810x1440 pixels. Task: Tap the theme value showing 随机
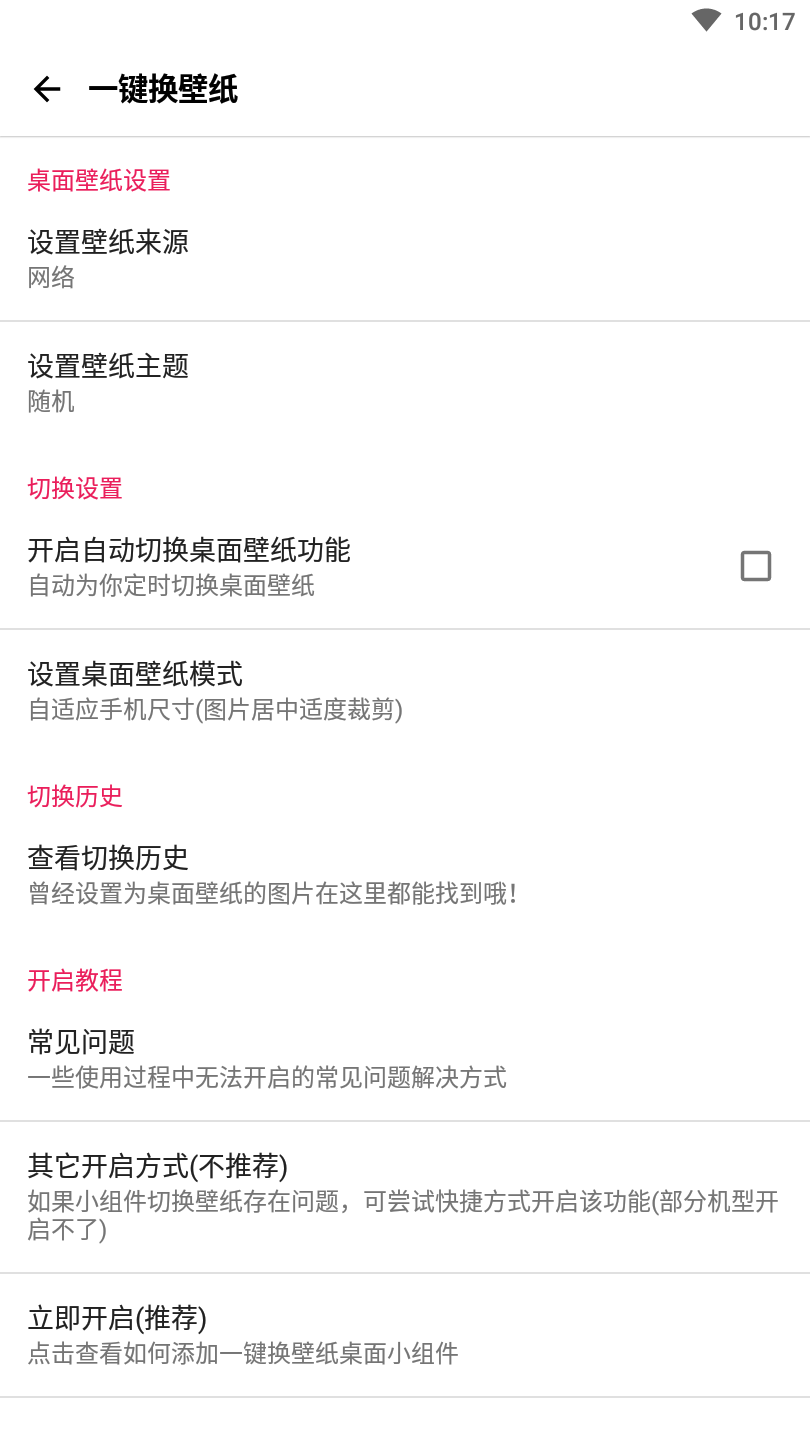tap(51, 403)
